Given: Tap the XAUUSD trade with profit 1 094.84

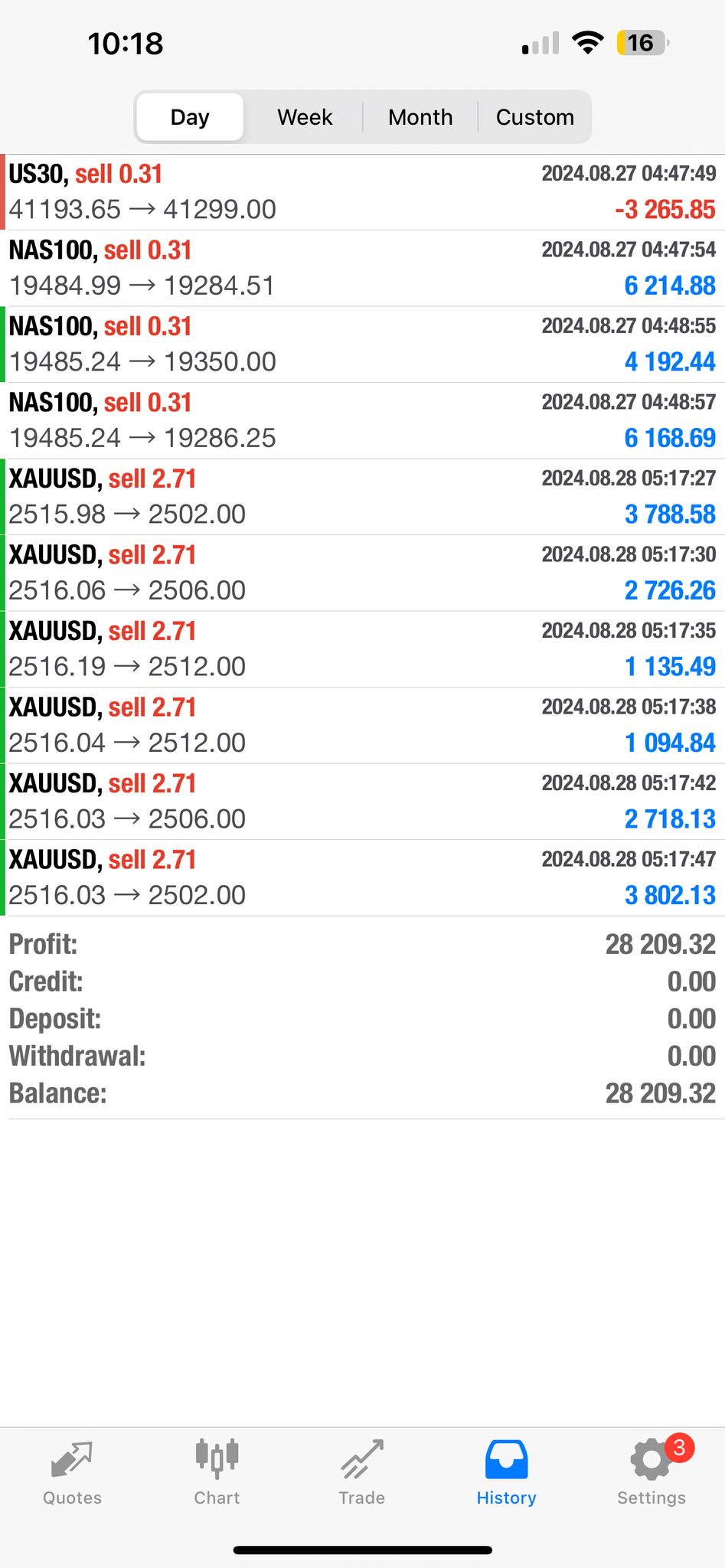Looking at the screenshot, I should click(362, 725).
